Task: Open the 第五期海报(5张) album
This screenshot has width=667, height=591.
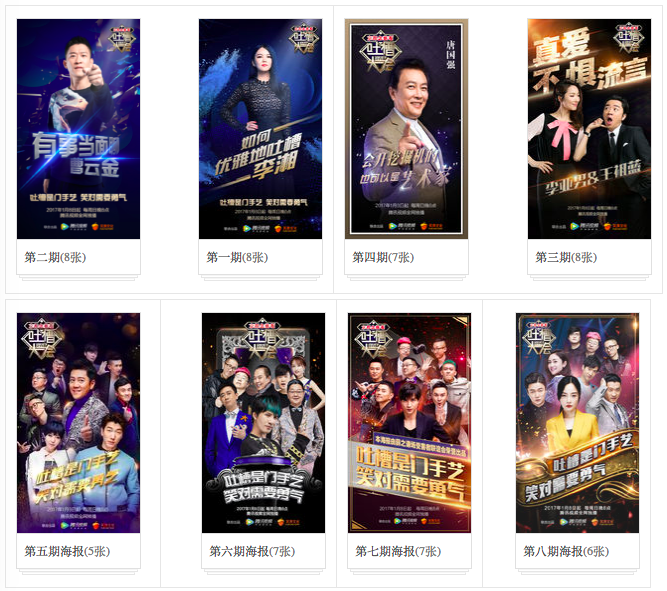Action: 78,423
